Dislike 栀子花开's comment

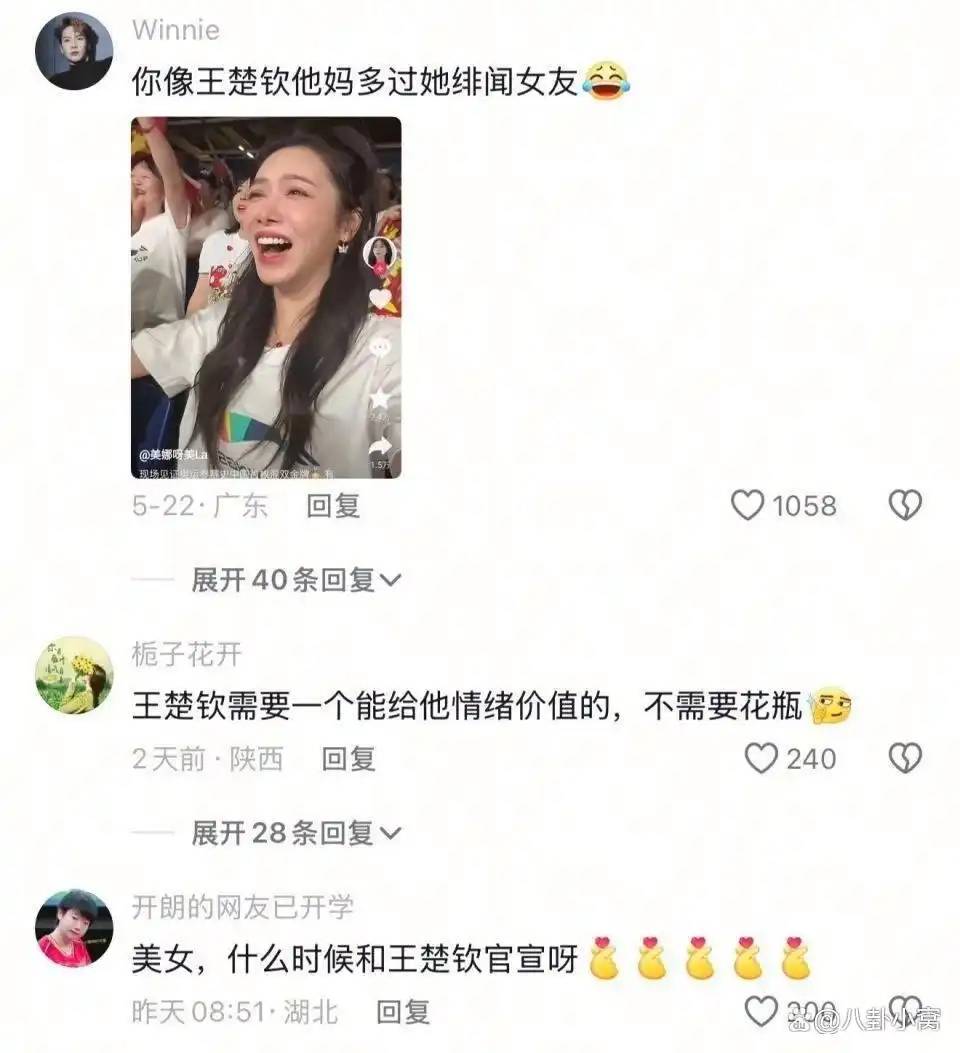(x=905, y=759)
